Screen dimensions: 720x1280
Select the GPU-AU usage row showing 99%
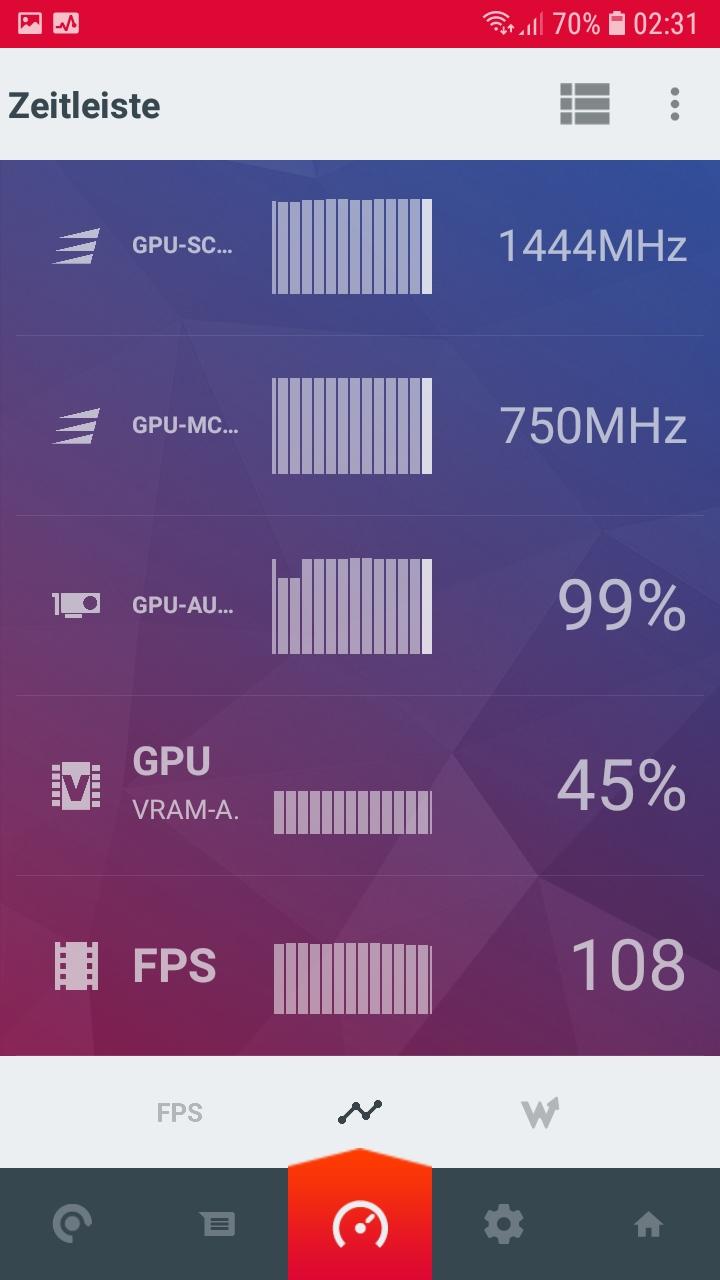(x=360, y=606)
